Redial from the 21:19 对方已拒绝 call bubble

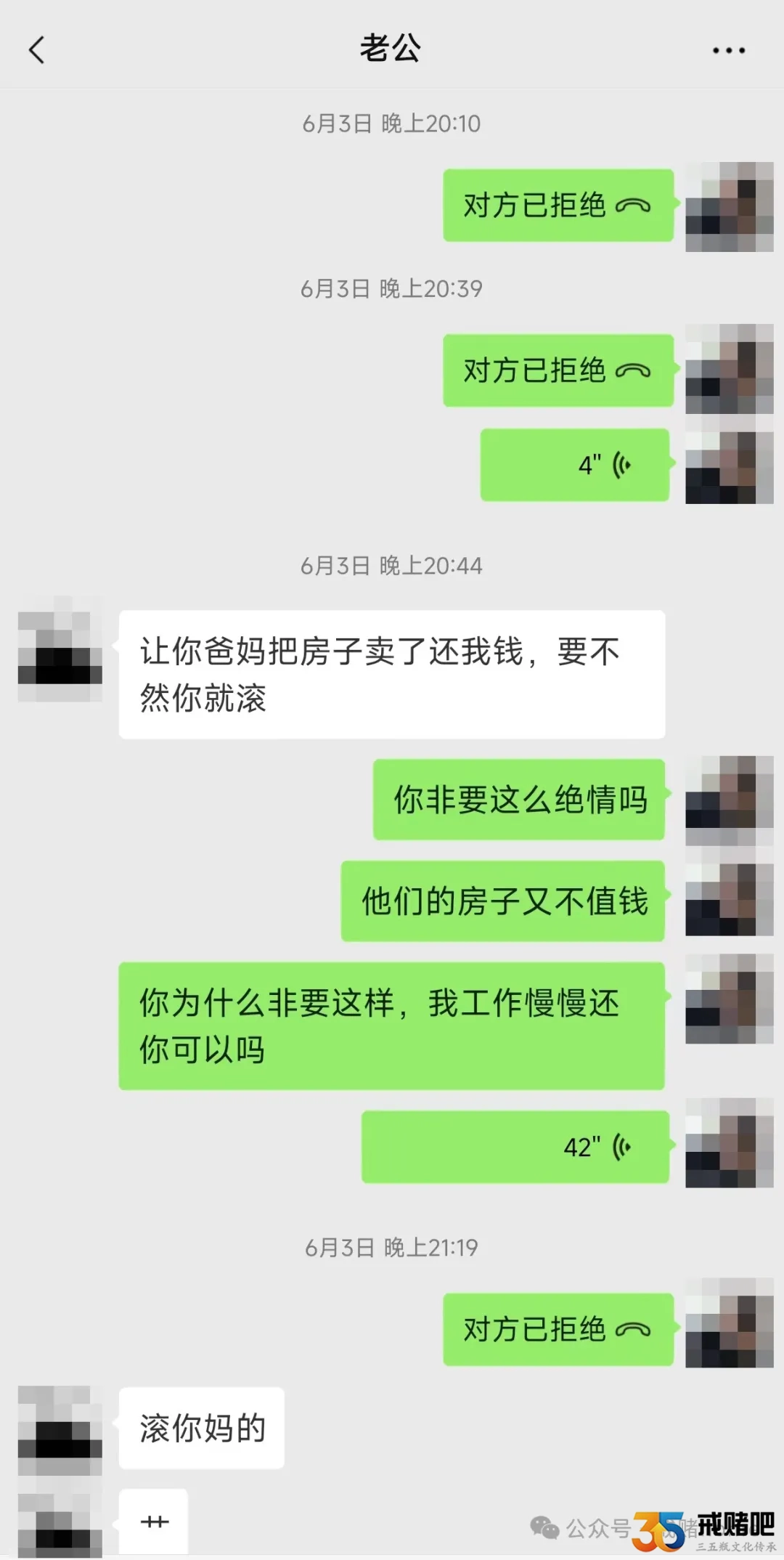coord(558,1329)
